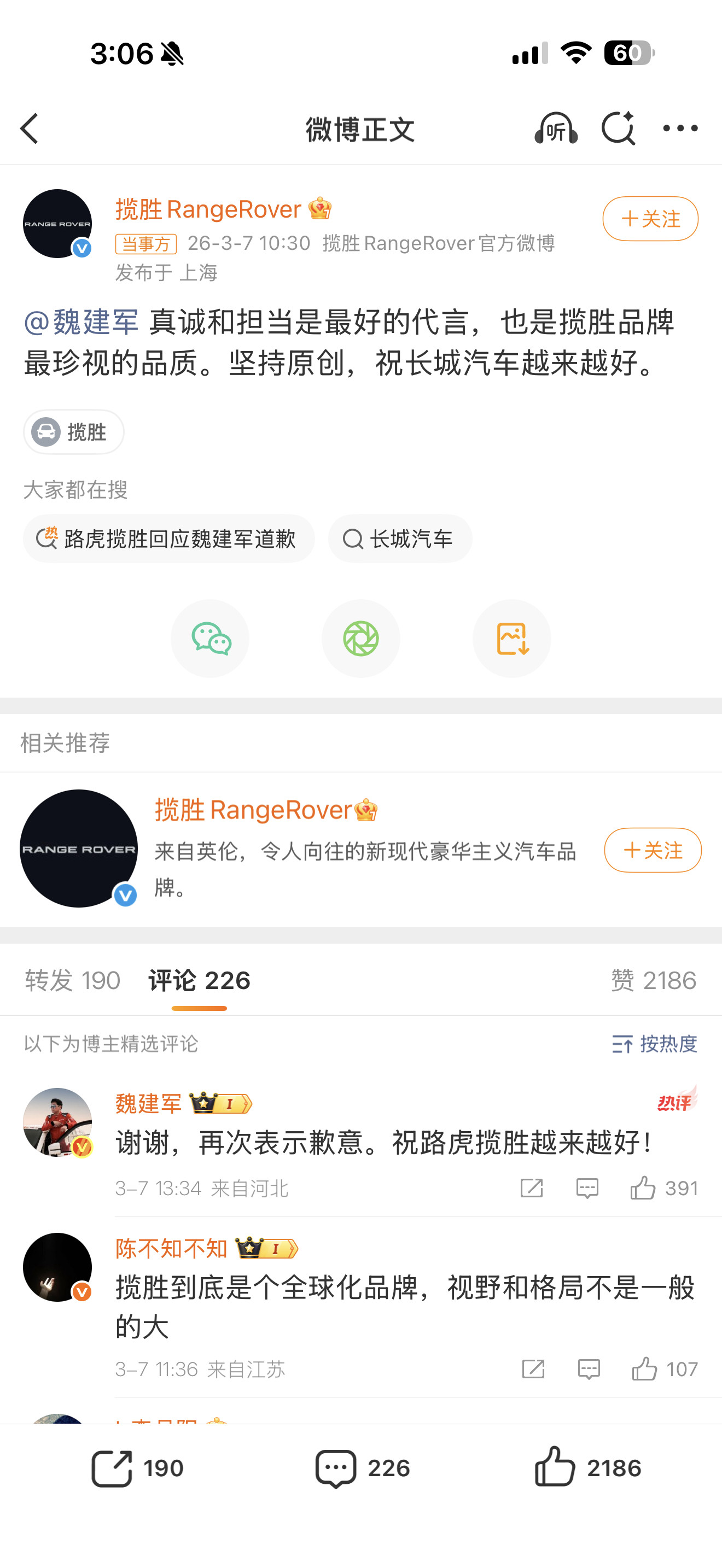
Task: Like the post with the bottom thumbs-up button
Action: click(555, 1467)
